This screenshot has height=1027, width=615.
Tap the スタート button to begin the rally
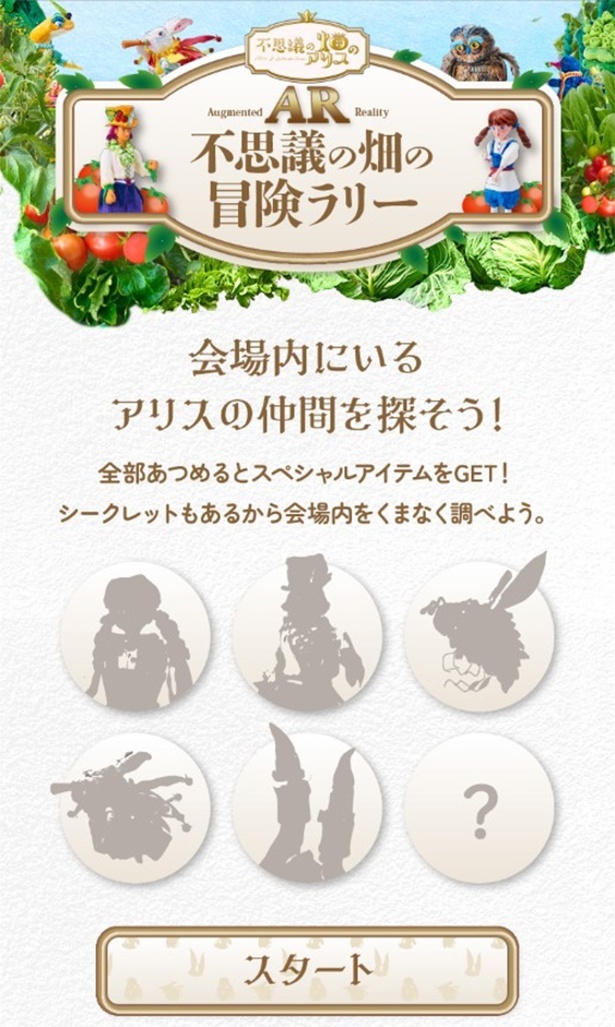(x=307, y=969)
